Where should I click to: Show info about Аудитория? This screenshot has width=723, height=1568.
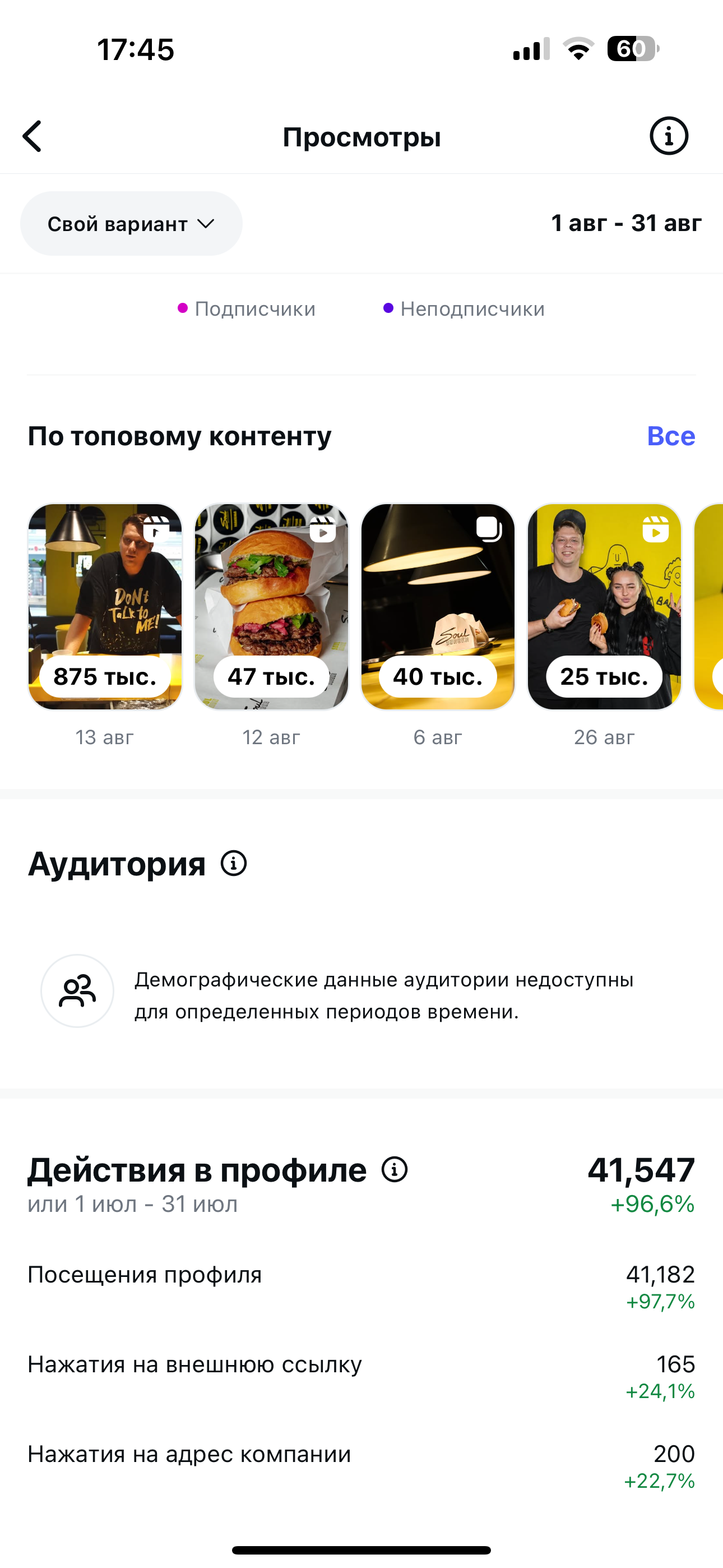[x=234, y=863]
